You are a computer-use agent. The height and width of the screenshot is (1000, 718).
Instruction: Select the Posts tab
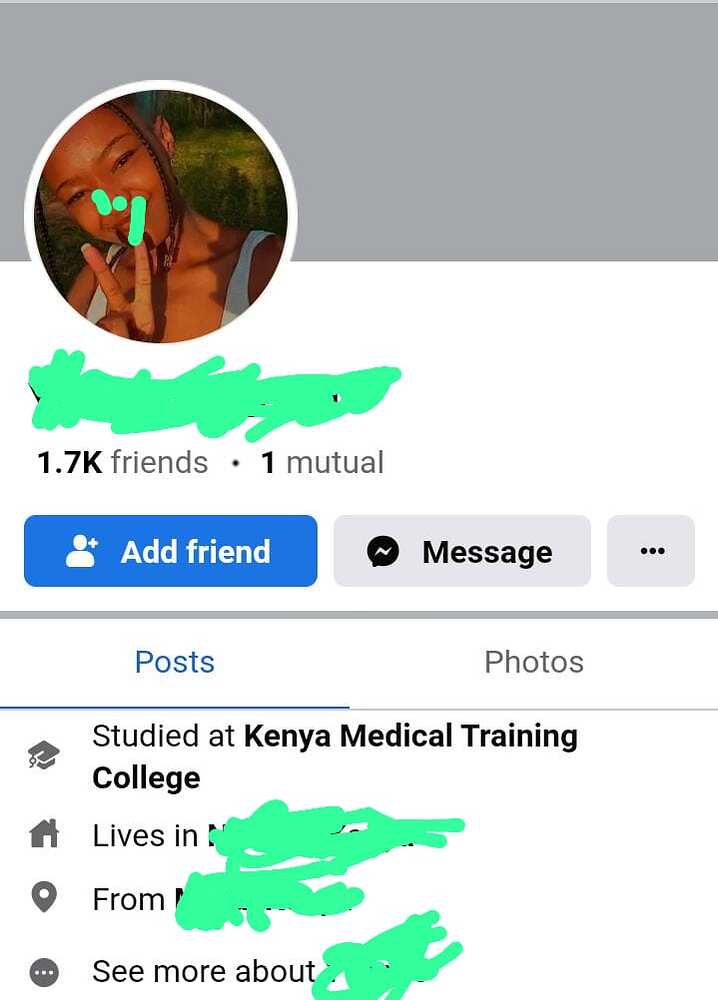[x=174, y=662]
